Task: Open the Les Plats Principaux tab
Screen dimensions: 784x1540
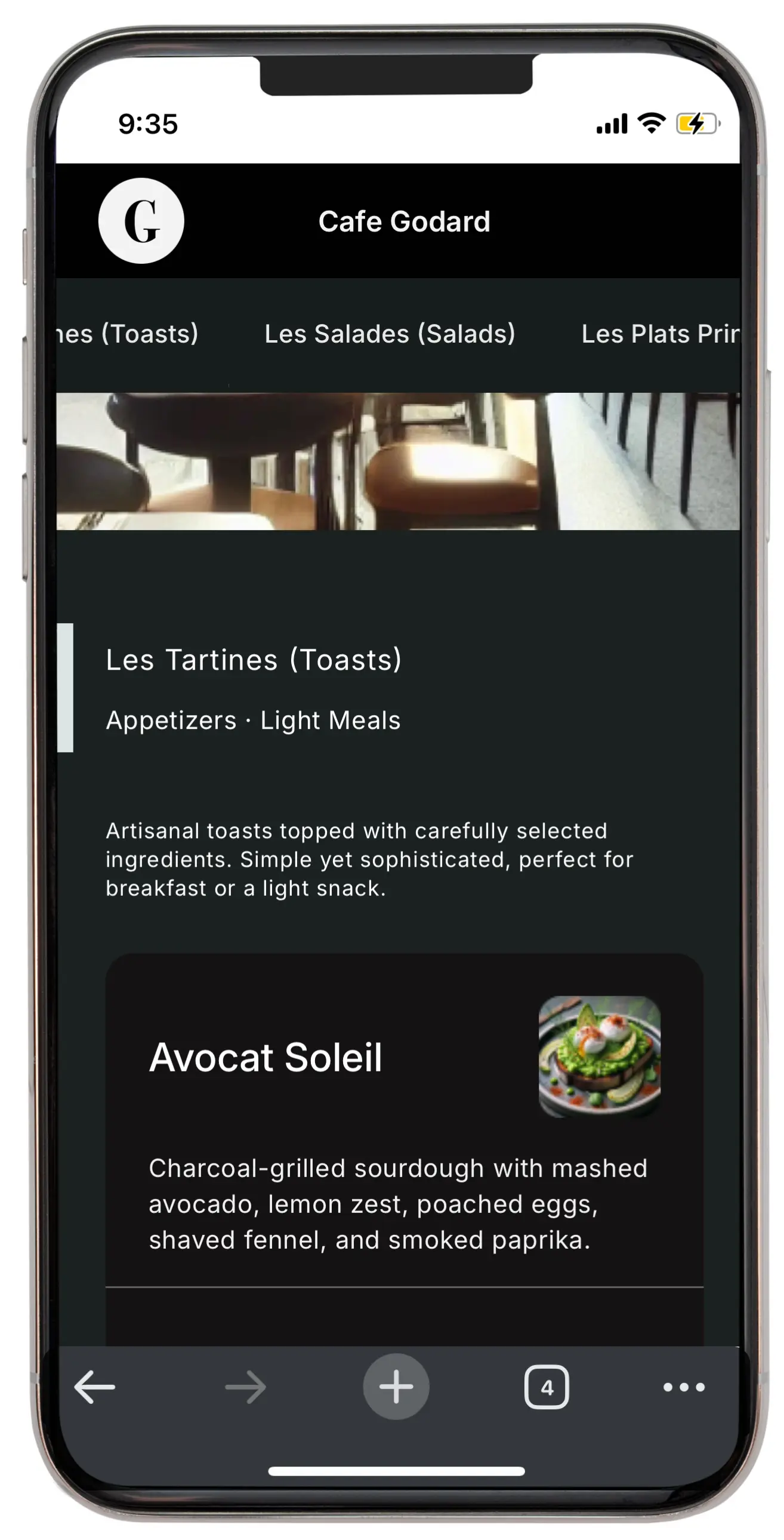Action: (660, 334)
